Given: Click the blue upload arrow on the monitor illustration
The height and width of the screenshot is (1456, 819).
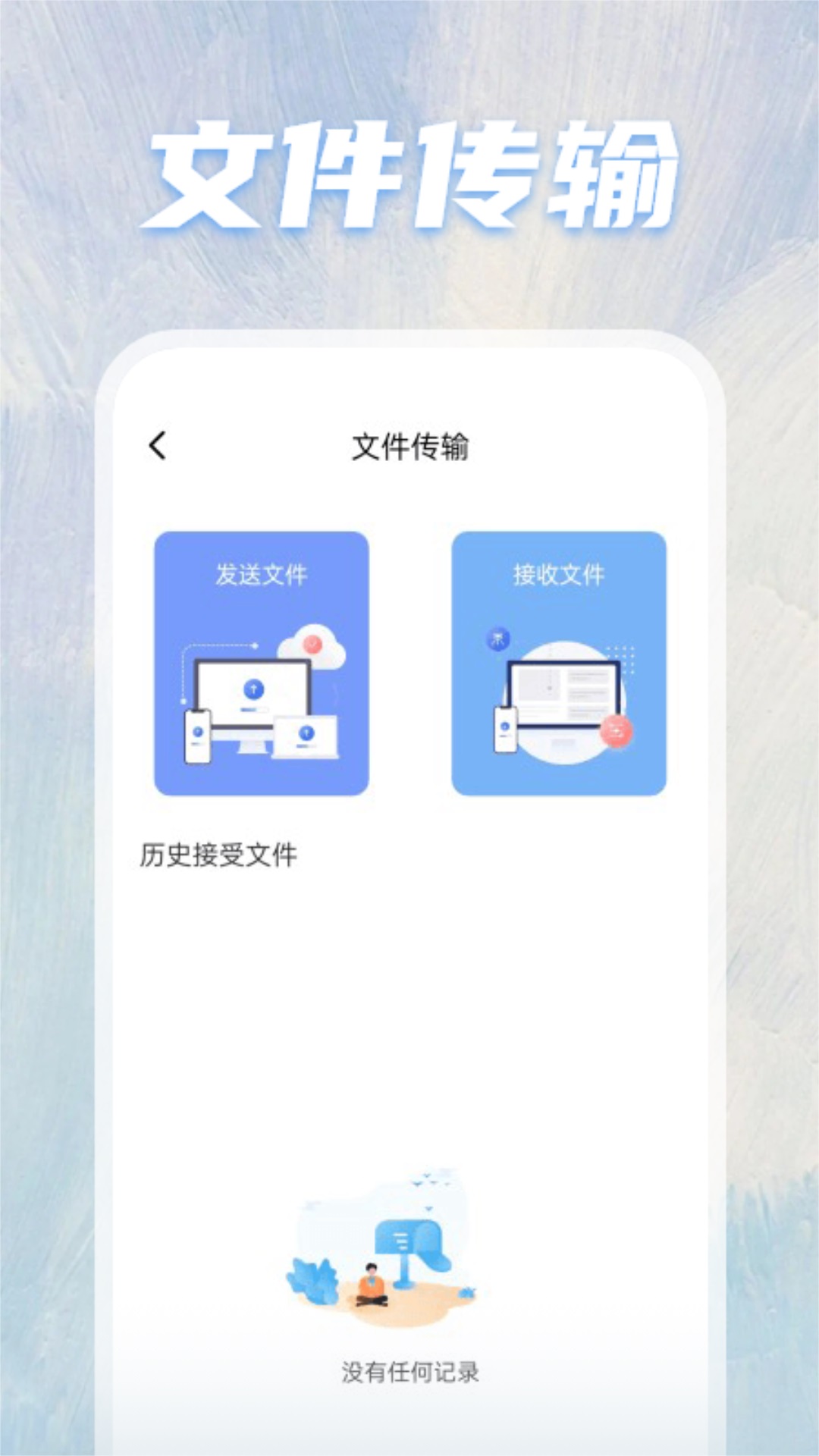Looking at the screenshot, I should tap(253, 688).
